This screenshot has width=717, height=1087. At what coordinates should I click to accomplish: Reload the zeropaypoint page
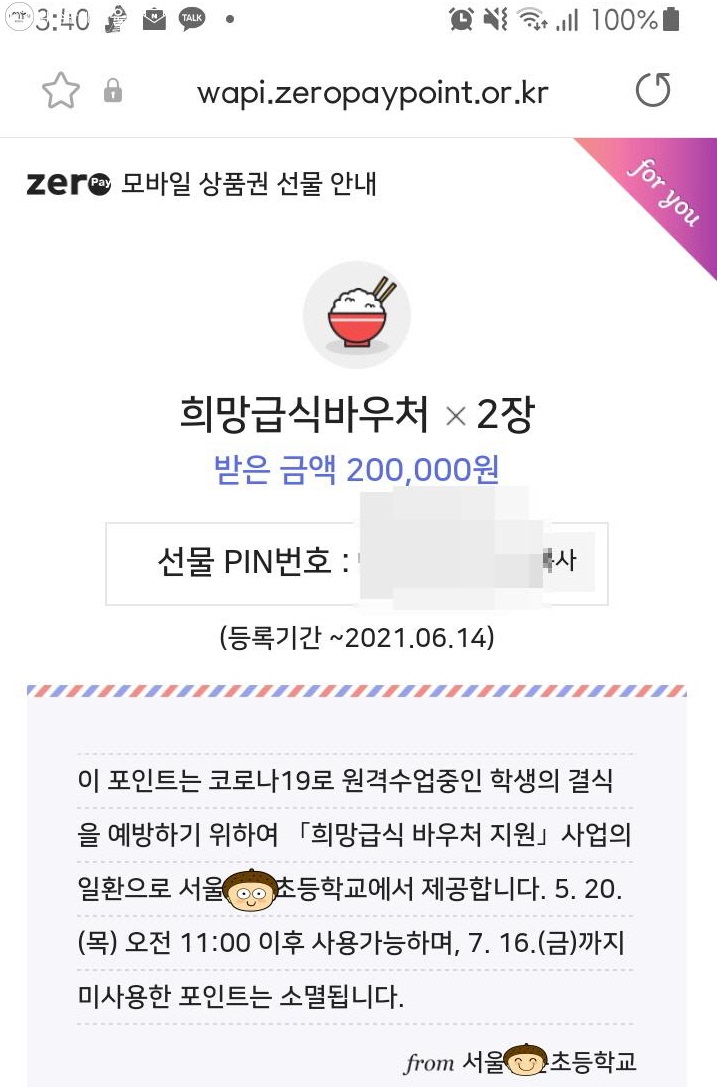click(653, 92)
